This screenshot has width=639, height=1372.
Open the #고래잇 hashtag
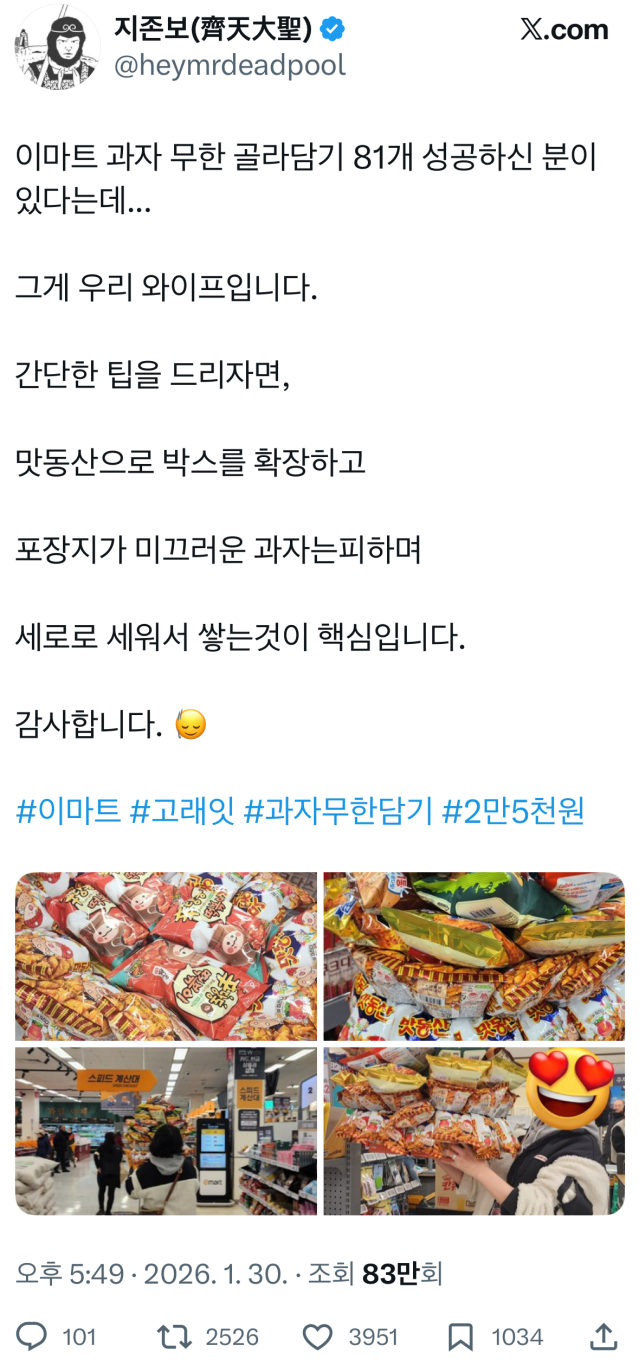click(182, 811)
